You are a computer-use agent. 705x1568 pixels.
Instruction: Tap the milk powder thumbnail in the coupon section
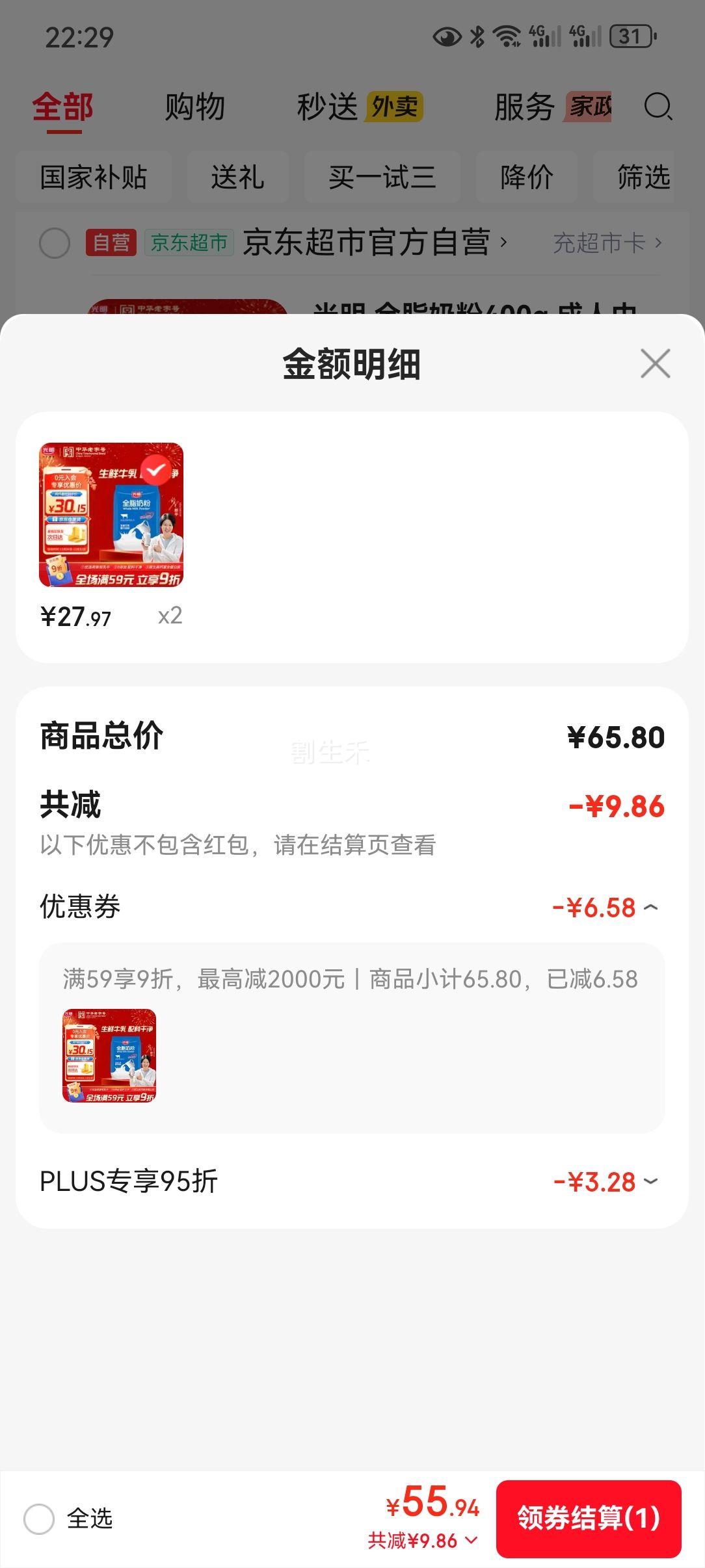pyautogui.click(x=110, y=1058)
